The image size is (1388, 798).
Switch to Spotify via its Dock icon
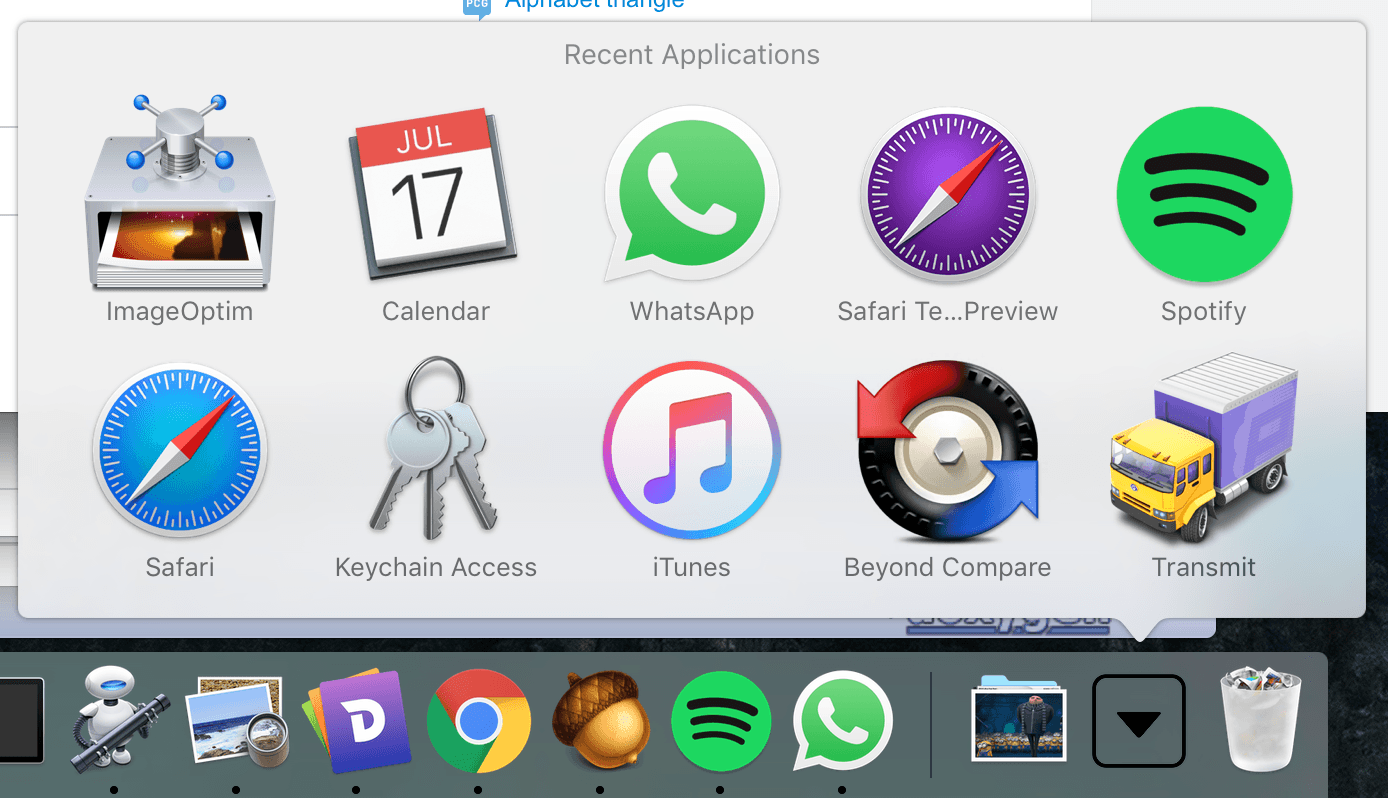click(721, 721)
